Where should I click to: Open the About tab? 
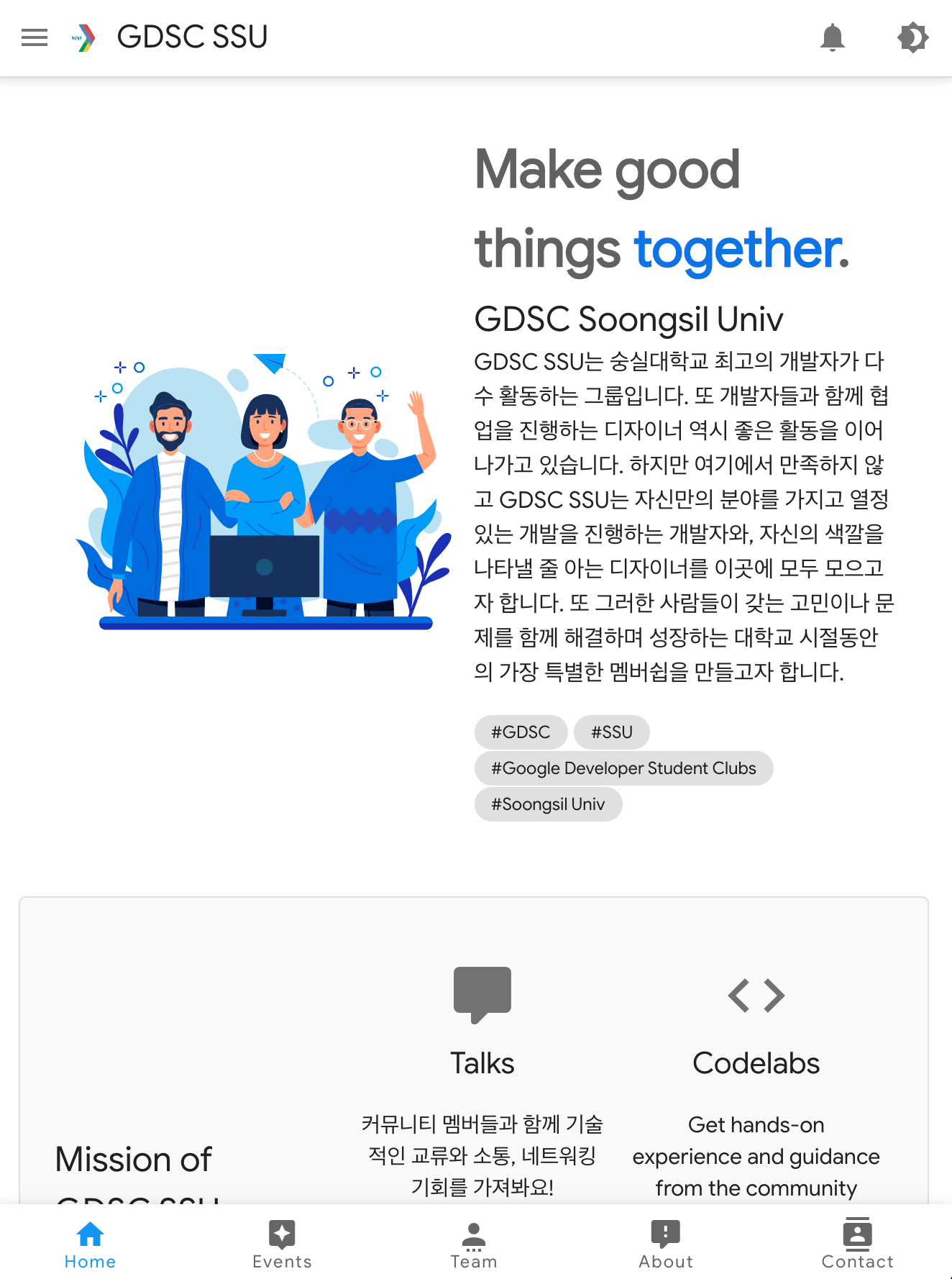(x=666, y=1244)
